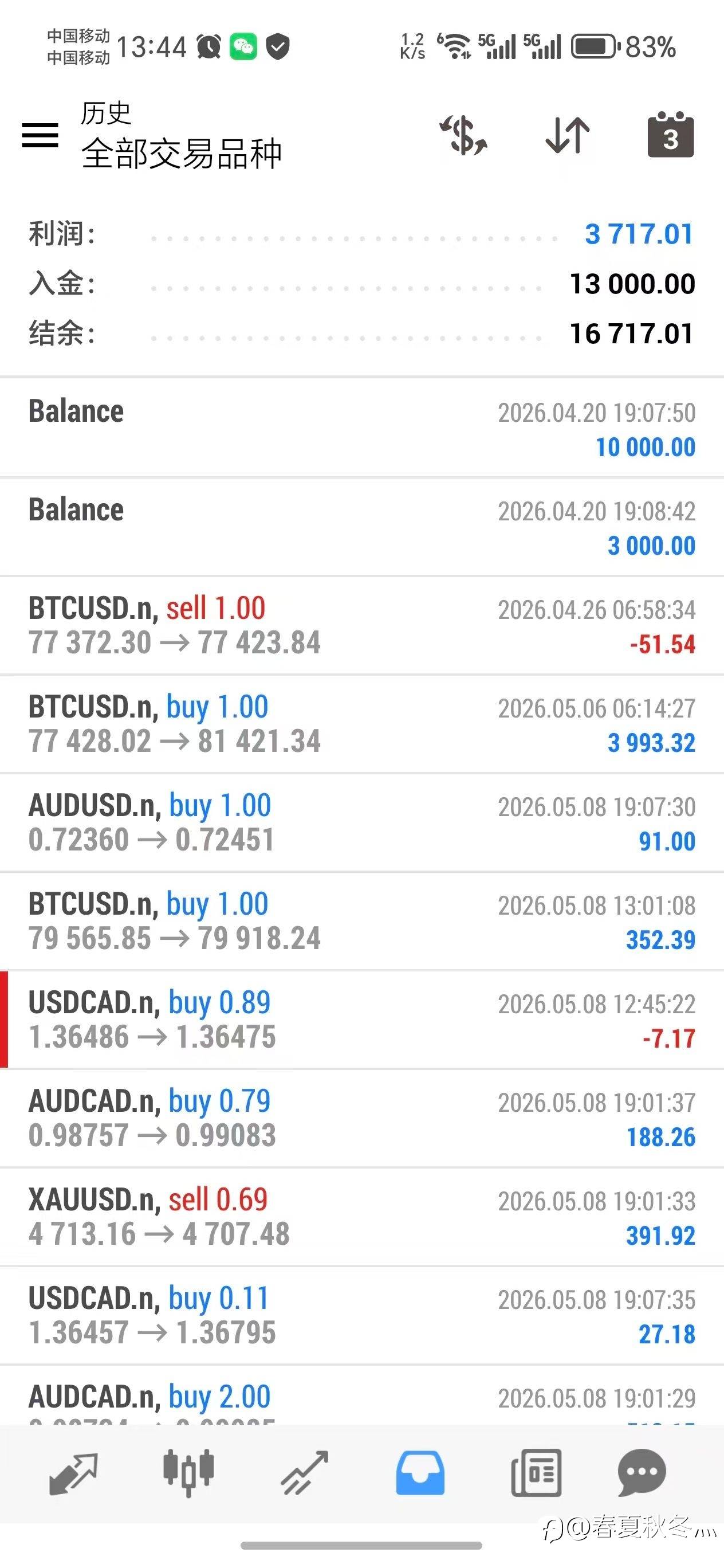Open the AUDCAD.n buy 0.79 trade
This screenshot has height=1568, width=724.
pyautogui.click(x=362, y=1119)
